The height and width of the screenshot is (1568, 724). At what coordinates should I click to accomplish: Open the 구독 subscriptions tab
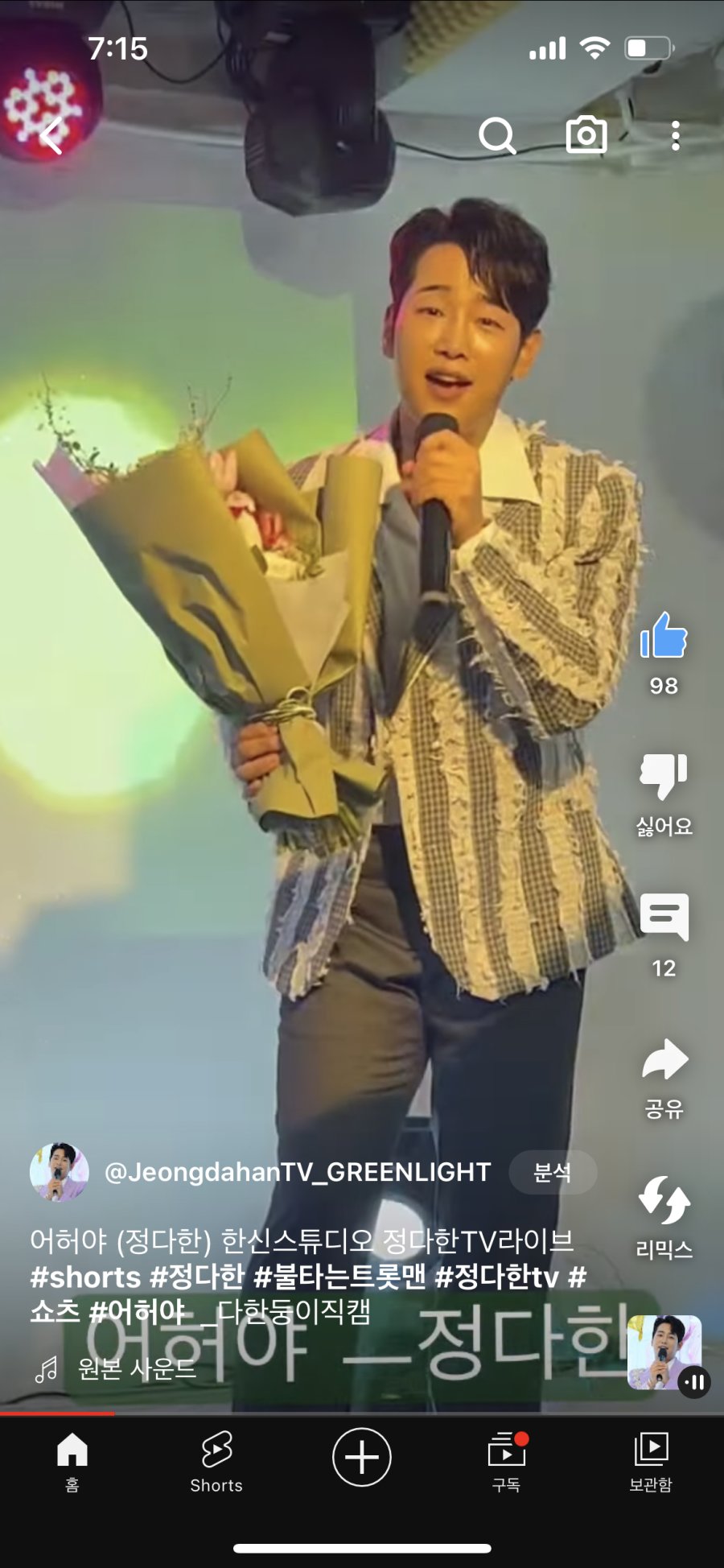pos(506,1462)
